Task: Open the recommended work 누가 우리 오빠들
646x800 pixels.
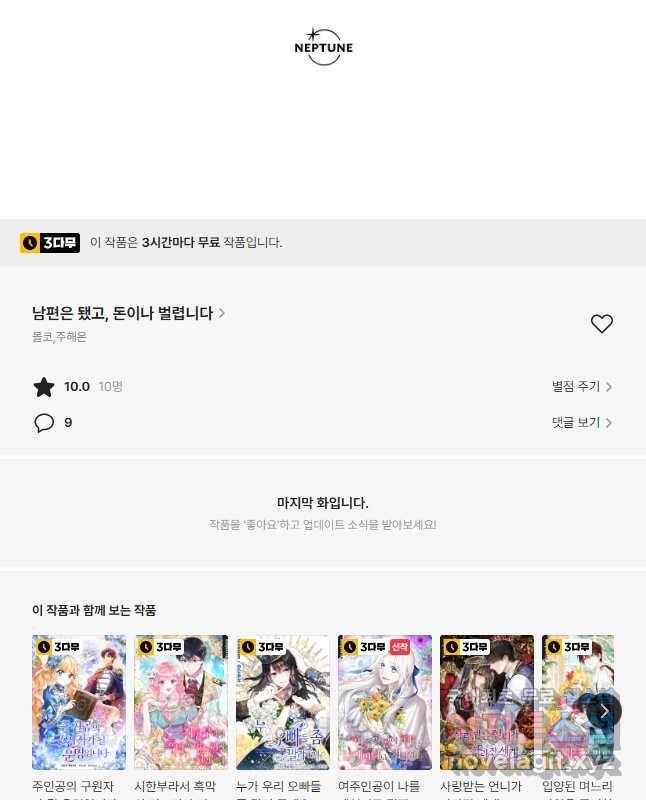Action: (283, 702)
